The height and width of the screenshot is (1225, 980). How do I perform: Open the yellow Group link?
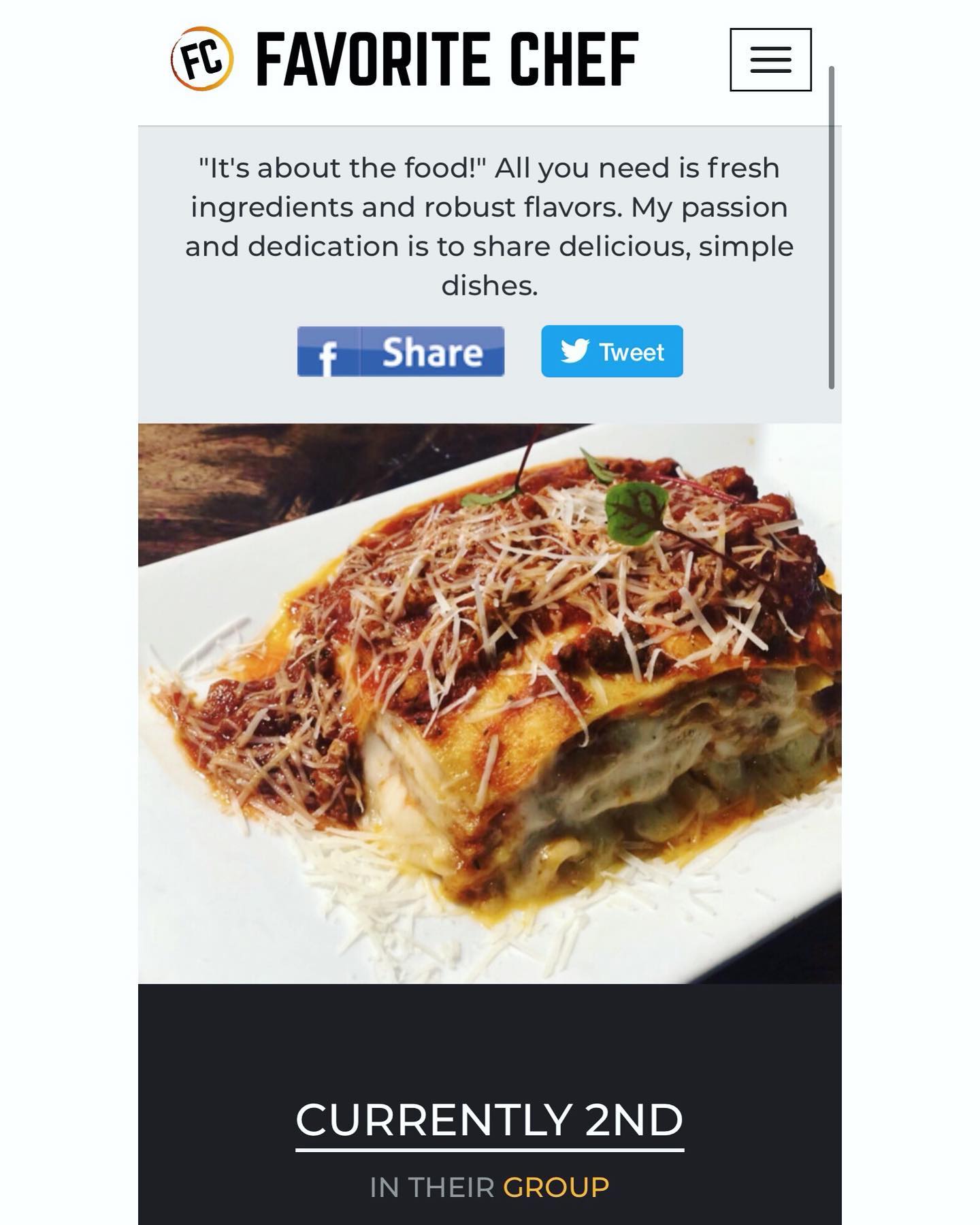(x=556, y=1187)
